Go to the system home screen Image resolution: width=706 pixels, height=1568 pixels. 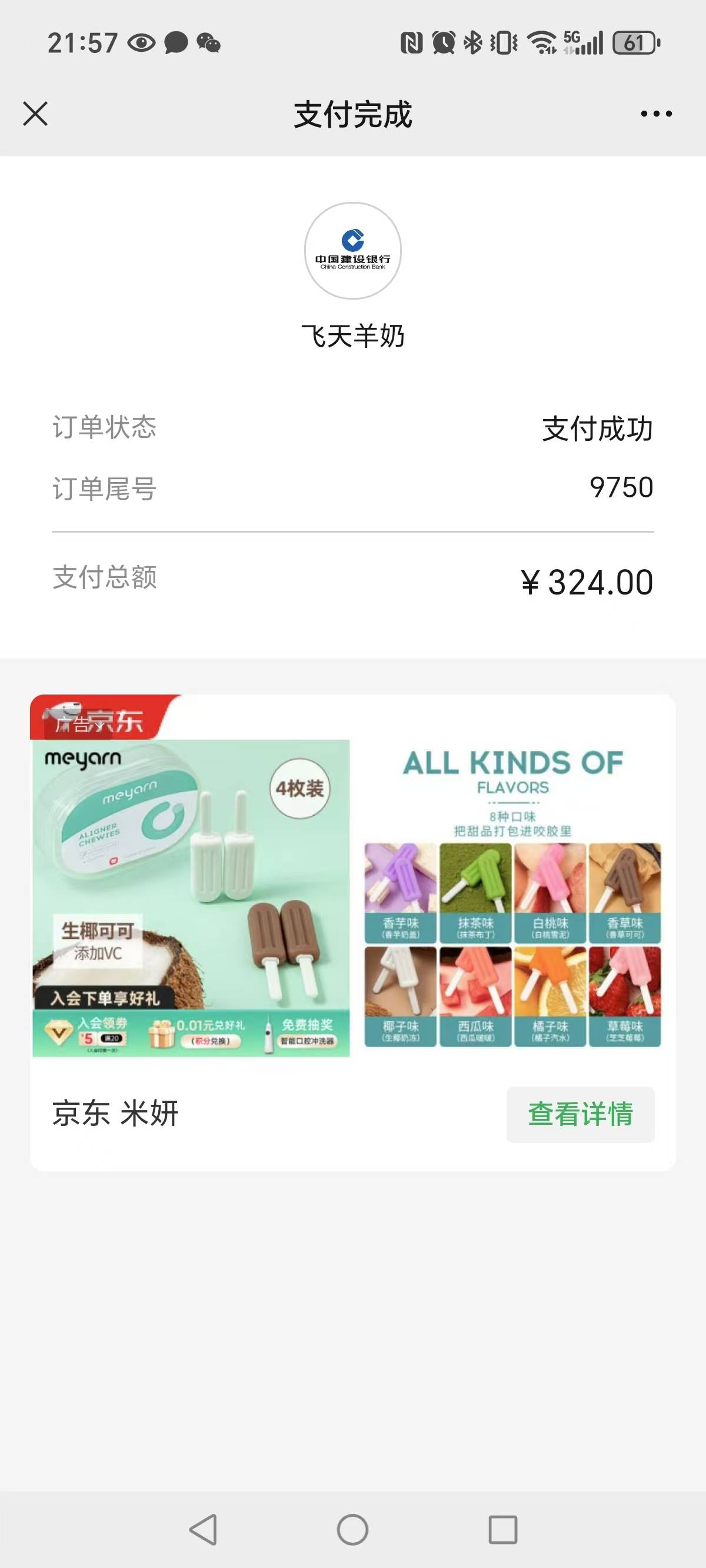coord(352,1529)
